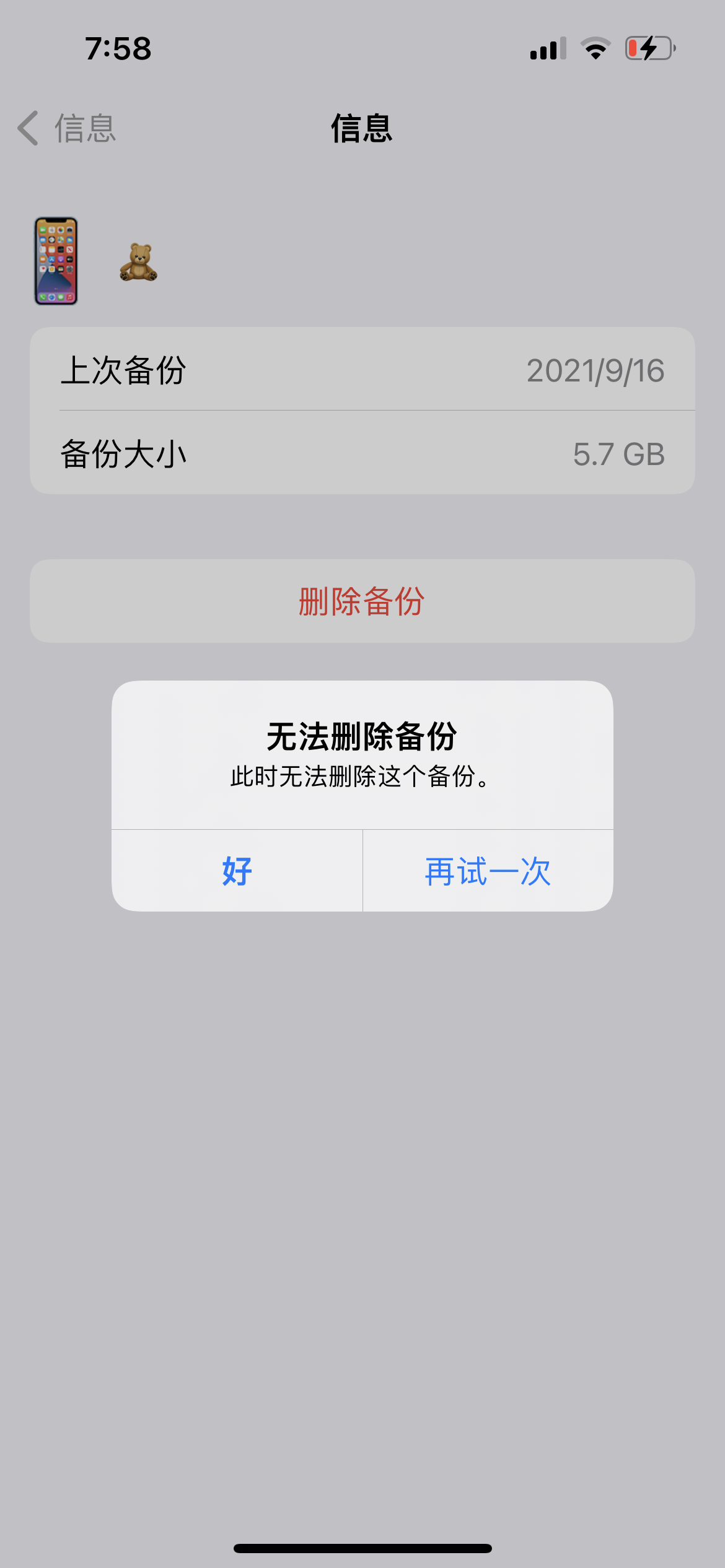Tap the red 删除备份 button
725x1568 pixels.
click(x=362, y=601)
